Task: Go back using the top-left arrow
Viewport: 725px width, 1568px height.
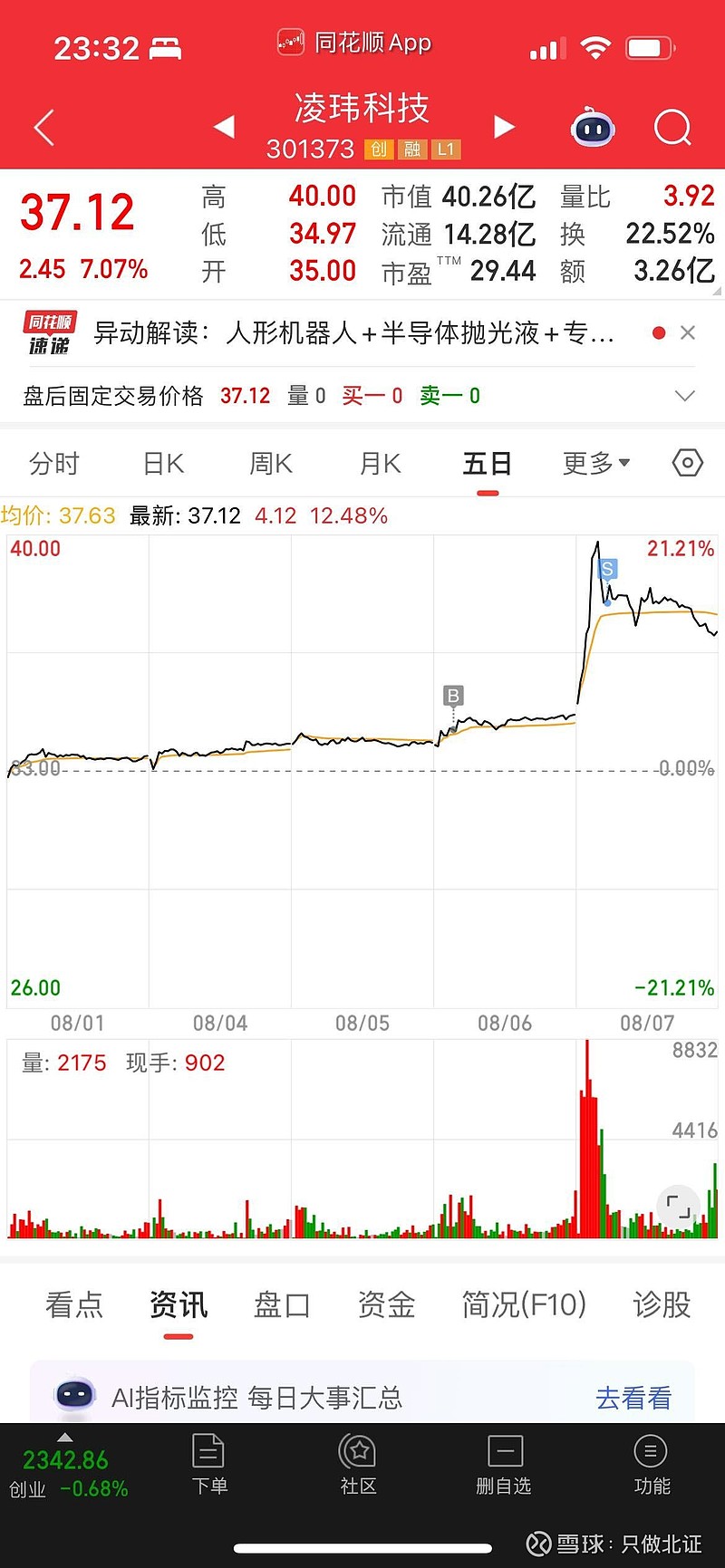Action: pyautogui.click(x=44, y=128)
